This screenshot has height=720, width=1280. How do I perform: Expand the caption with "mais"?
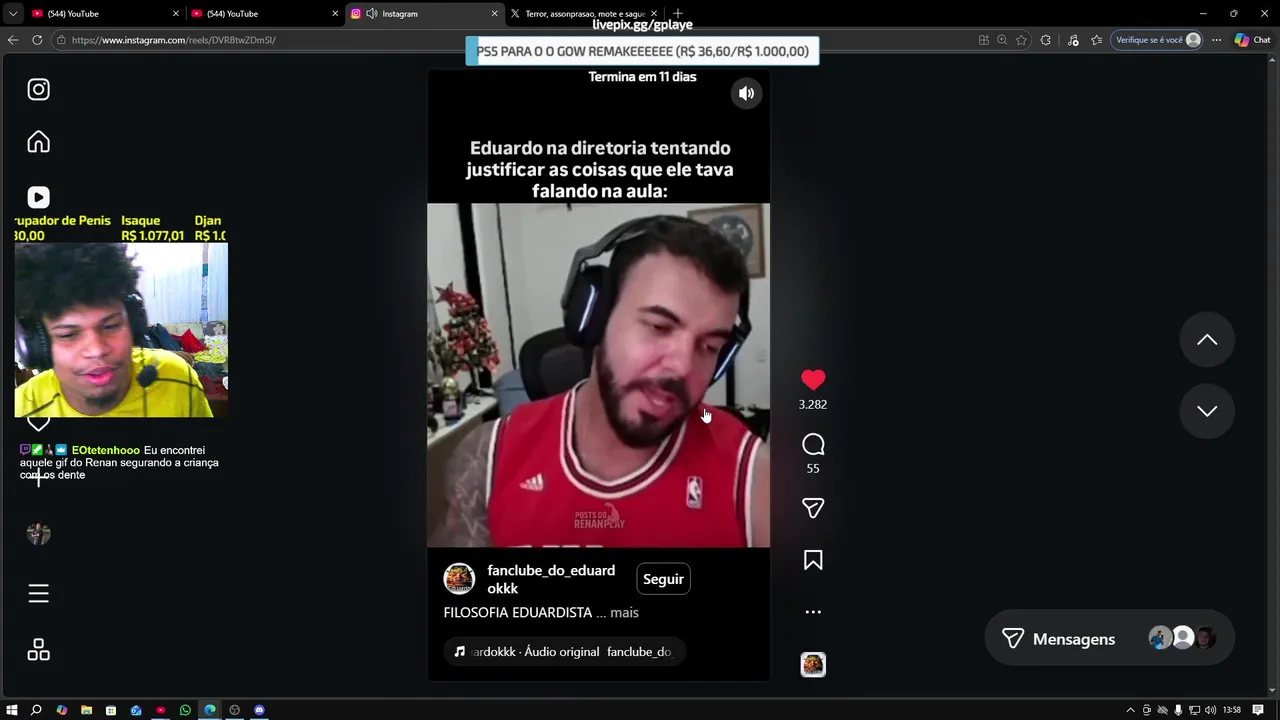pos(624,612)
